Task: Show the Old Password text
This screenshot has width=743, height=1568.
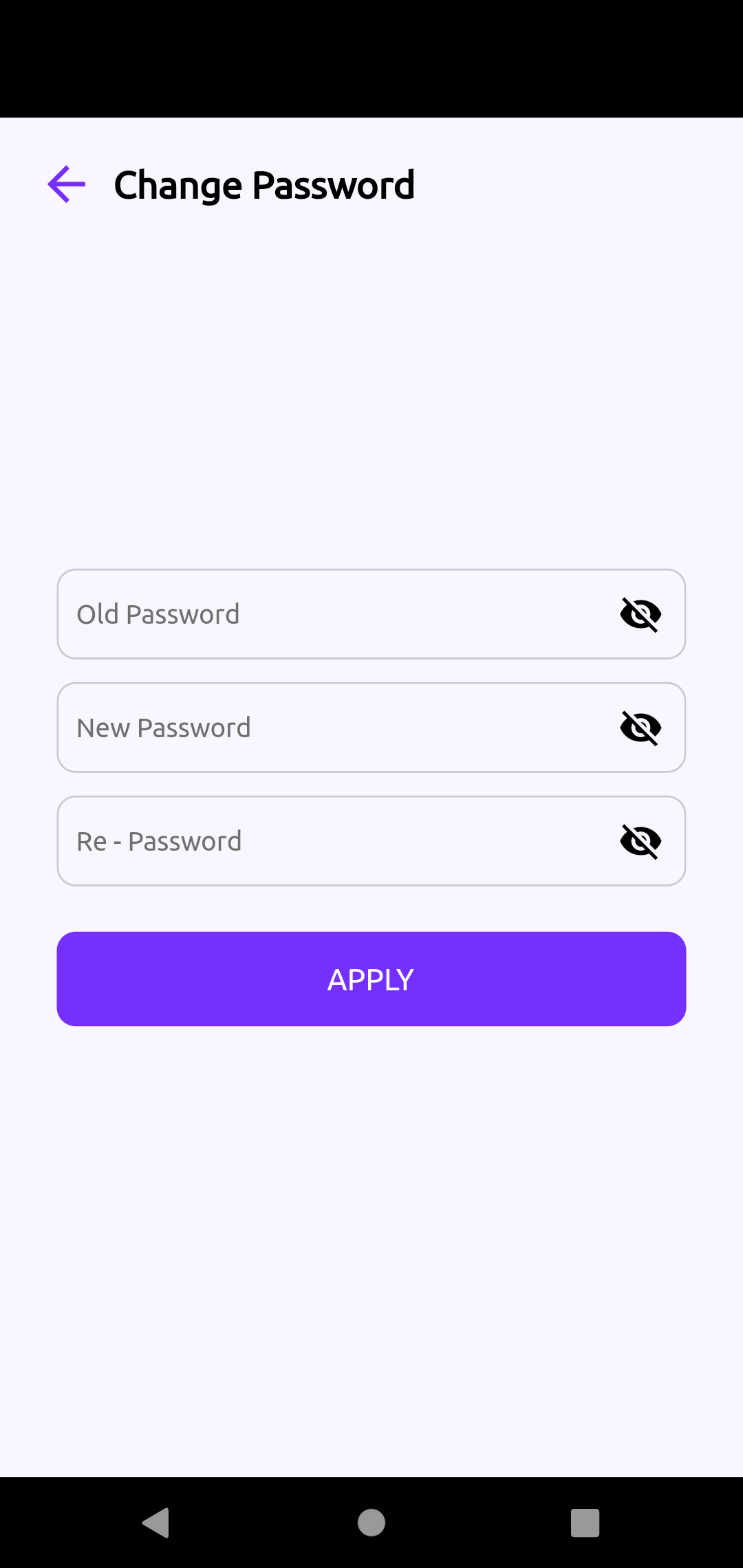Action: click(x=640, y=614)
